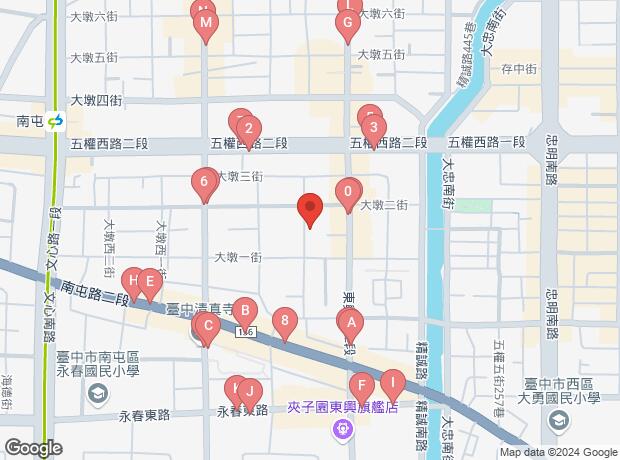Viewport: 620px width, 460px height.
Task: Tap the marker labeled G
Action: click(x=347, y=25)
